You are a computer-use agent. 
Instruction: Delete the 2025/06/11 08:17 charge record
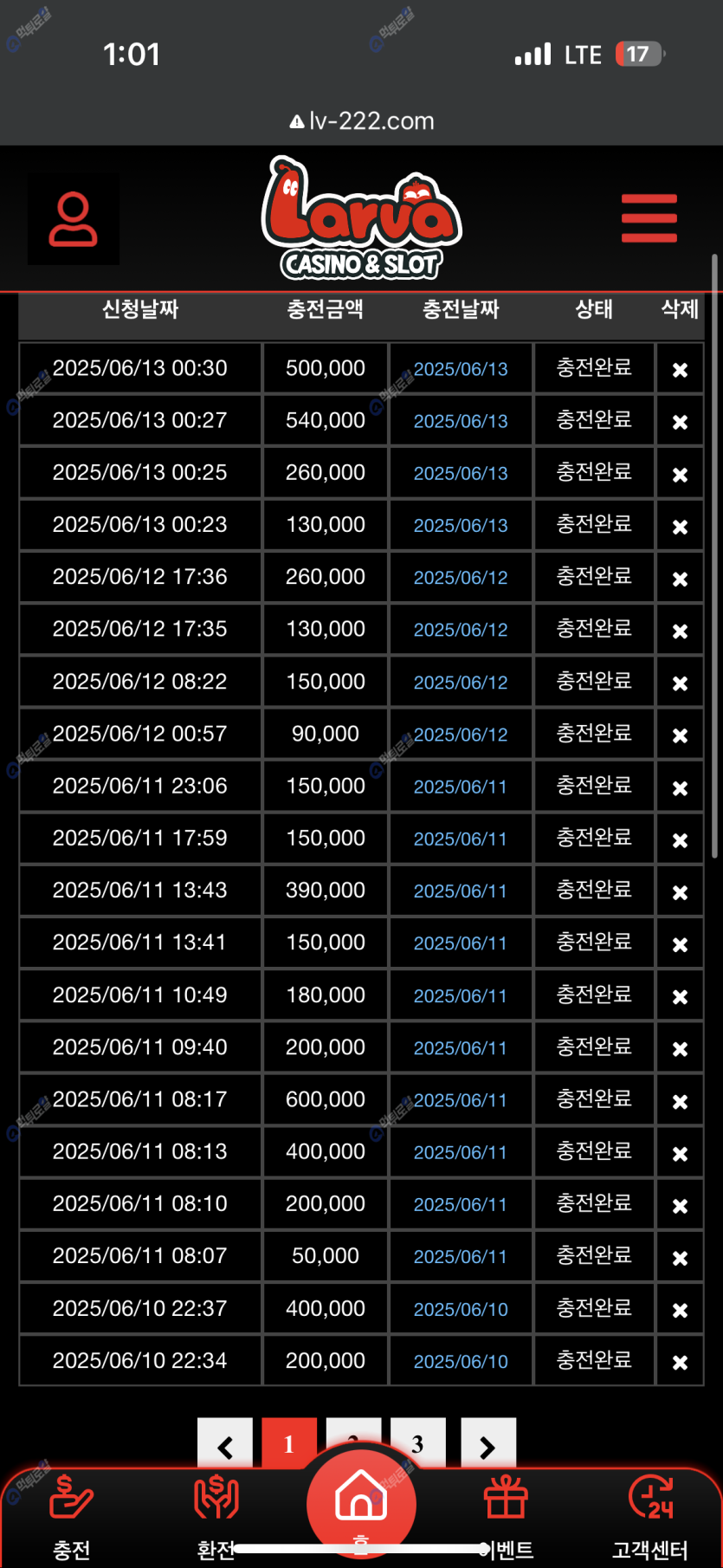click(680, 1101)
